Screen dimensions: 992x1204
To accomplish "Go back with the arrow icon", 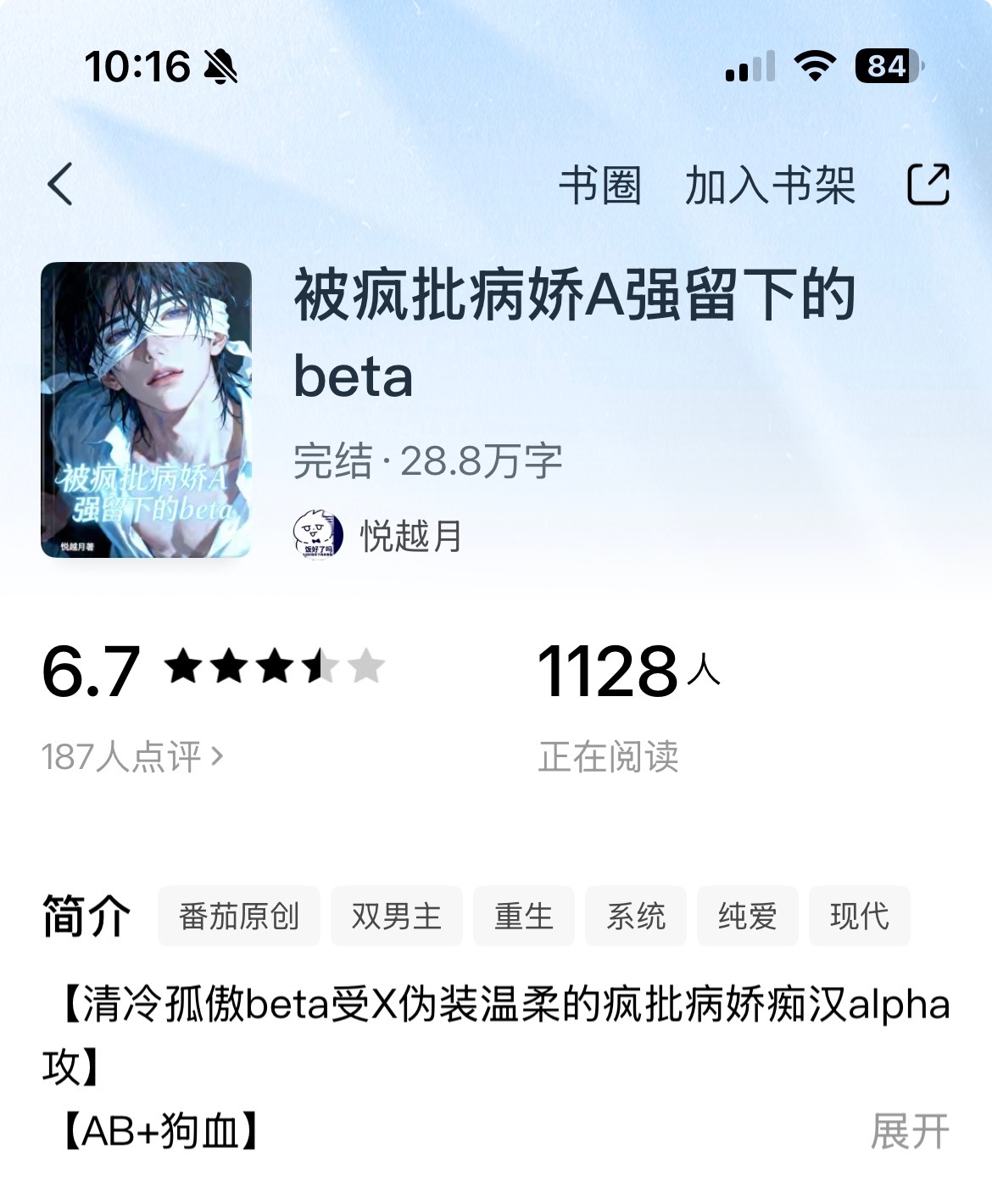I will click(x=60, y=184).
